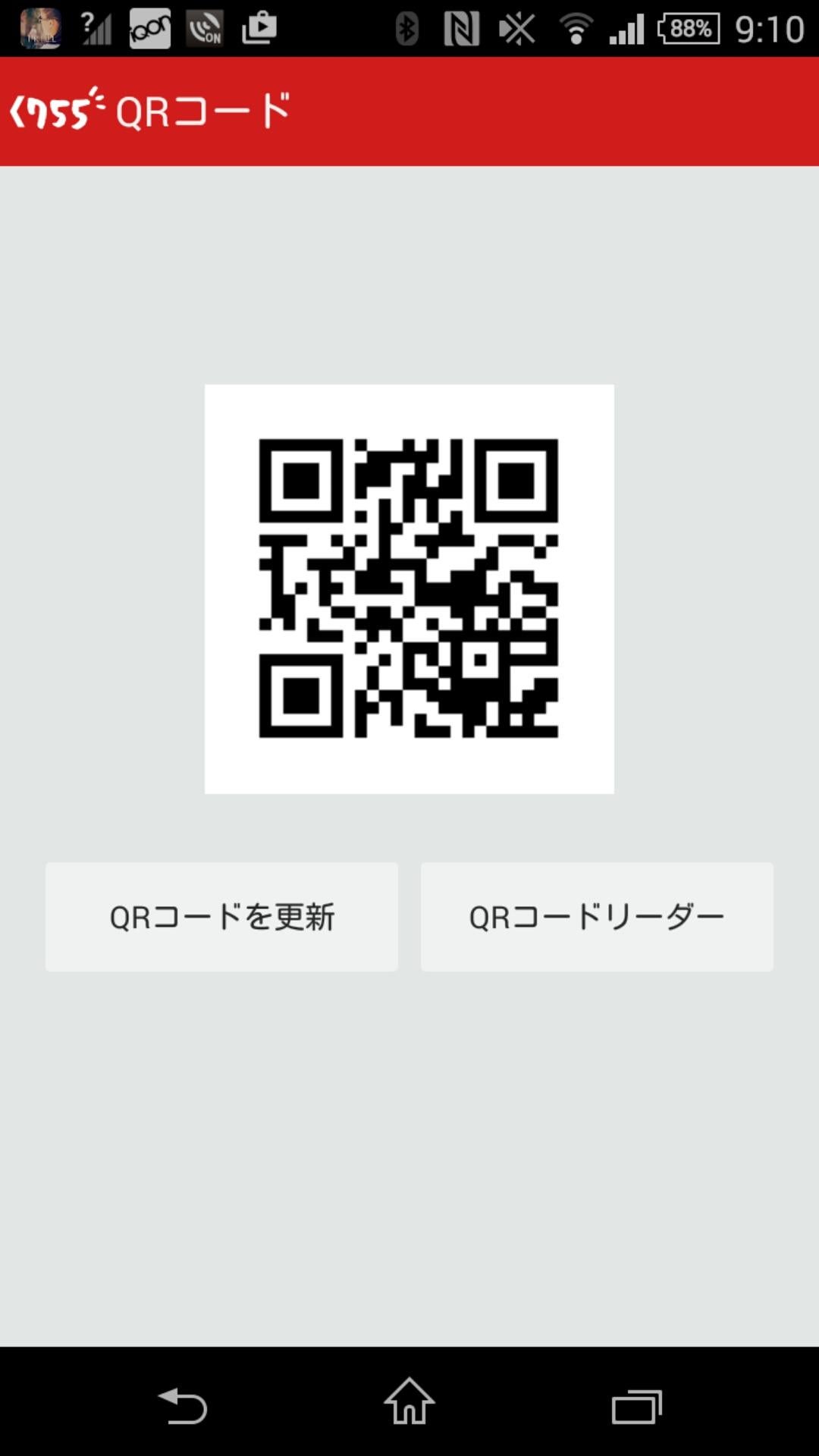This screenshot has height=1456, width=819.
Task: Tap the displayed QR code image
Action: pyautogui.click(x=409, y=588)
